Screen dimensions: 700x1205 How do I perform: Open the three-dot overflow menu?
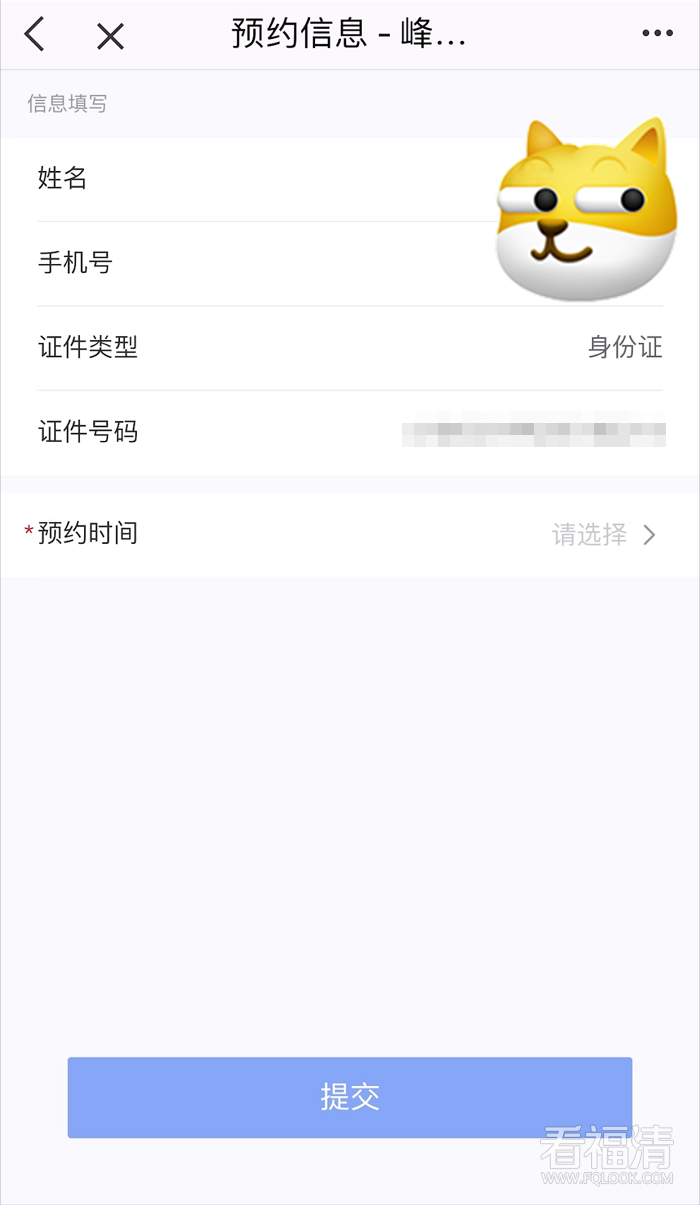click(x=657, y=34)
